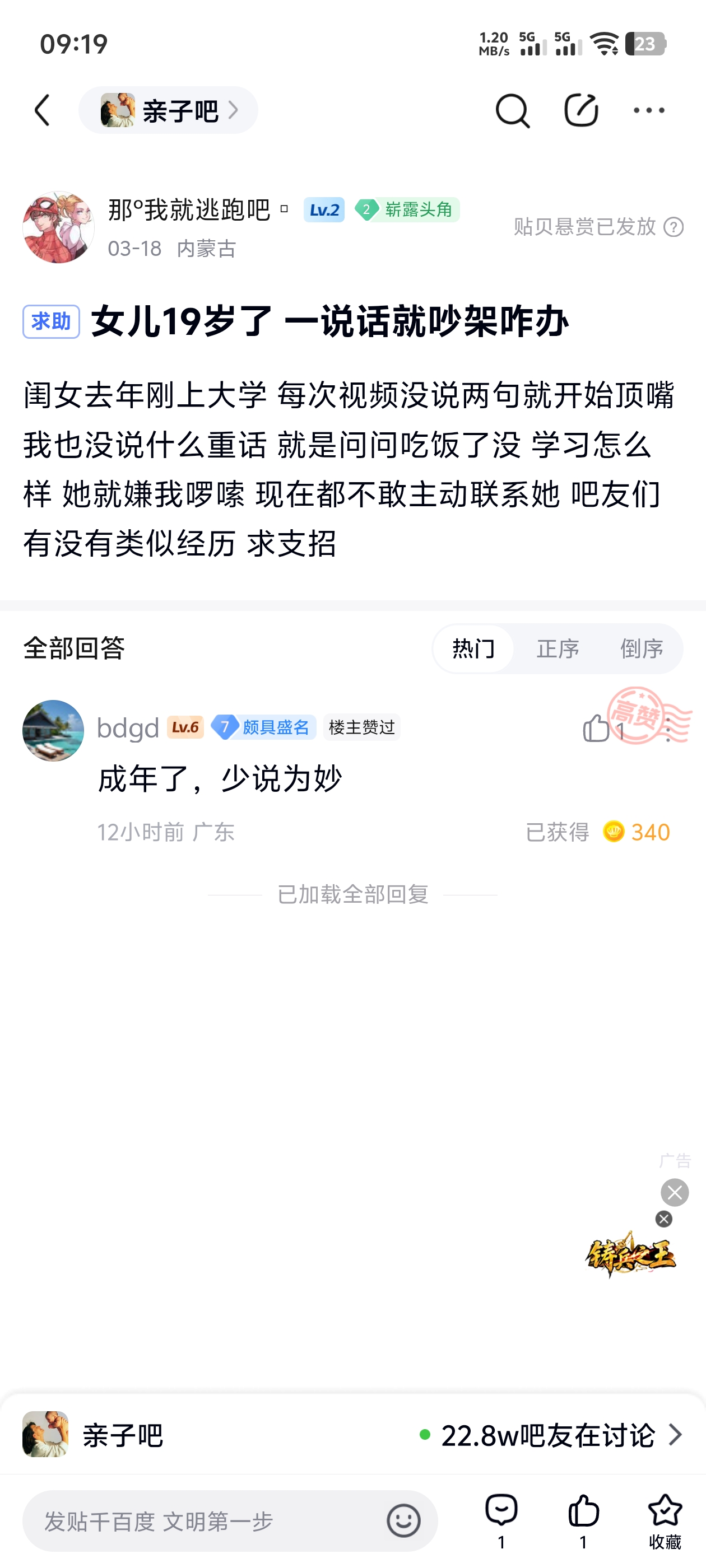
Task: Tap the share/edit icon in top bar
Action: [x=580, y=110]
